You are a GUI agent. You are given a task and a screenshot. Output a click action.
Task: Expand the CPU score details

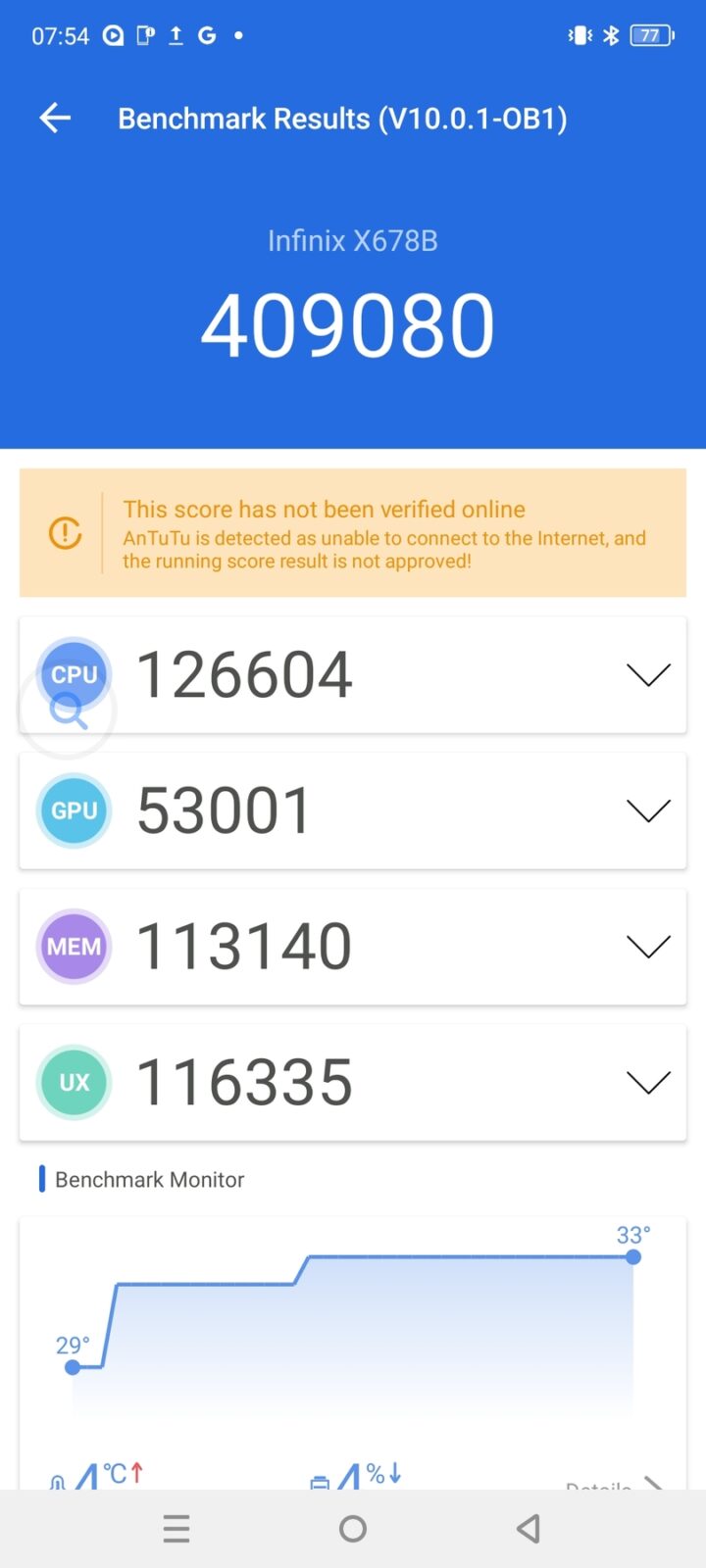coord(647,674)
